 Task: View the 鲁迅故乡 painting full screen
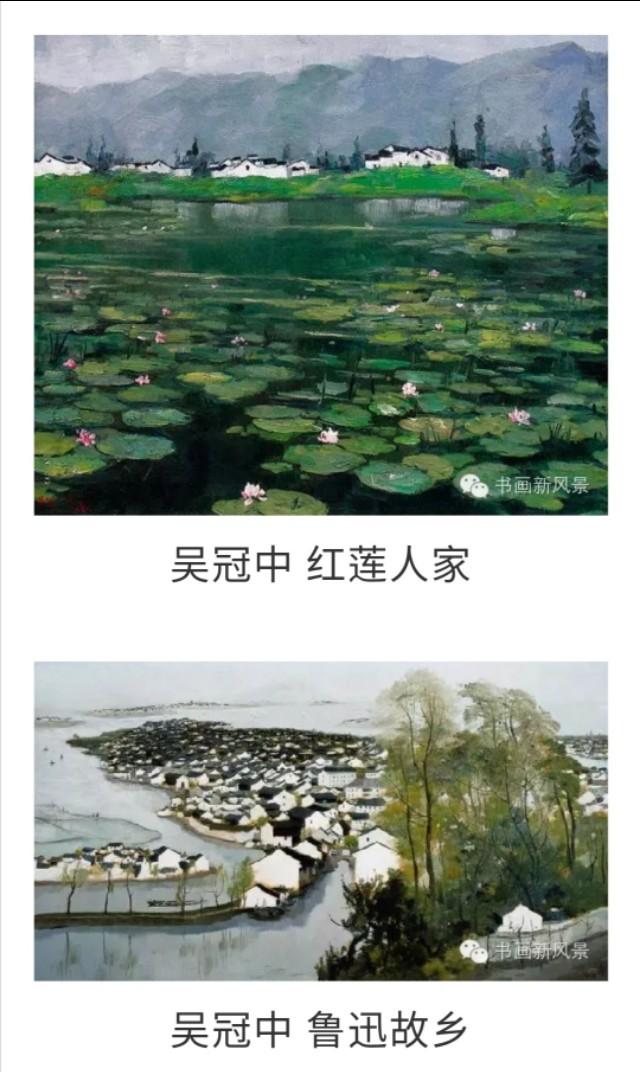point(320,820)
